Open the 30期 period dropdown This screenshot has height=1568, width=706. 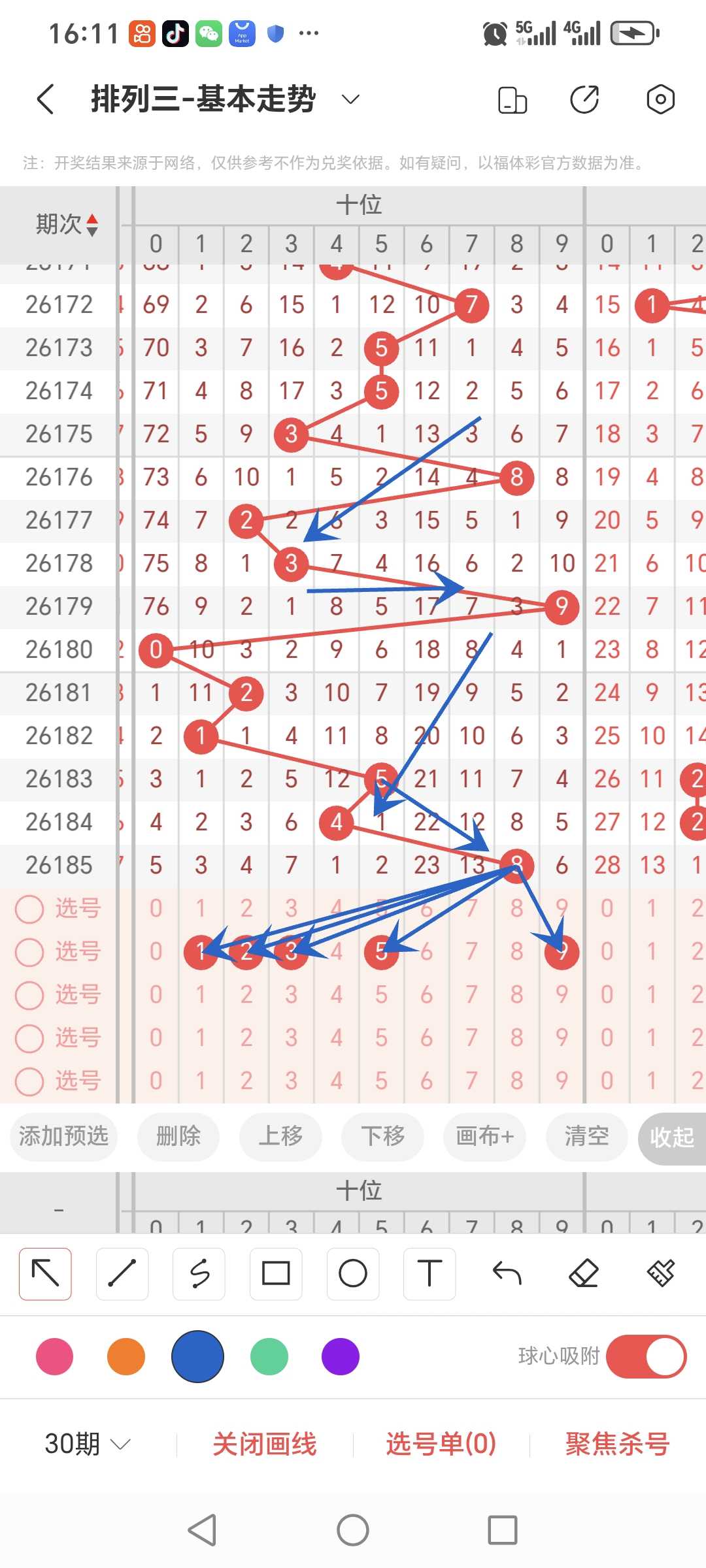pos(88,1444)
